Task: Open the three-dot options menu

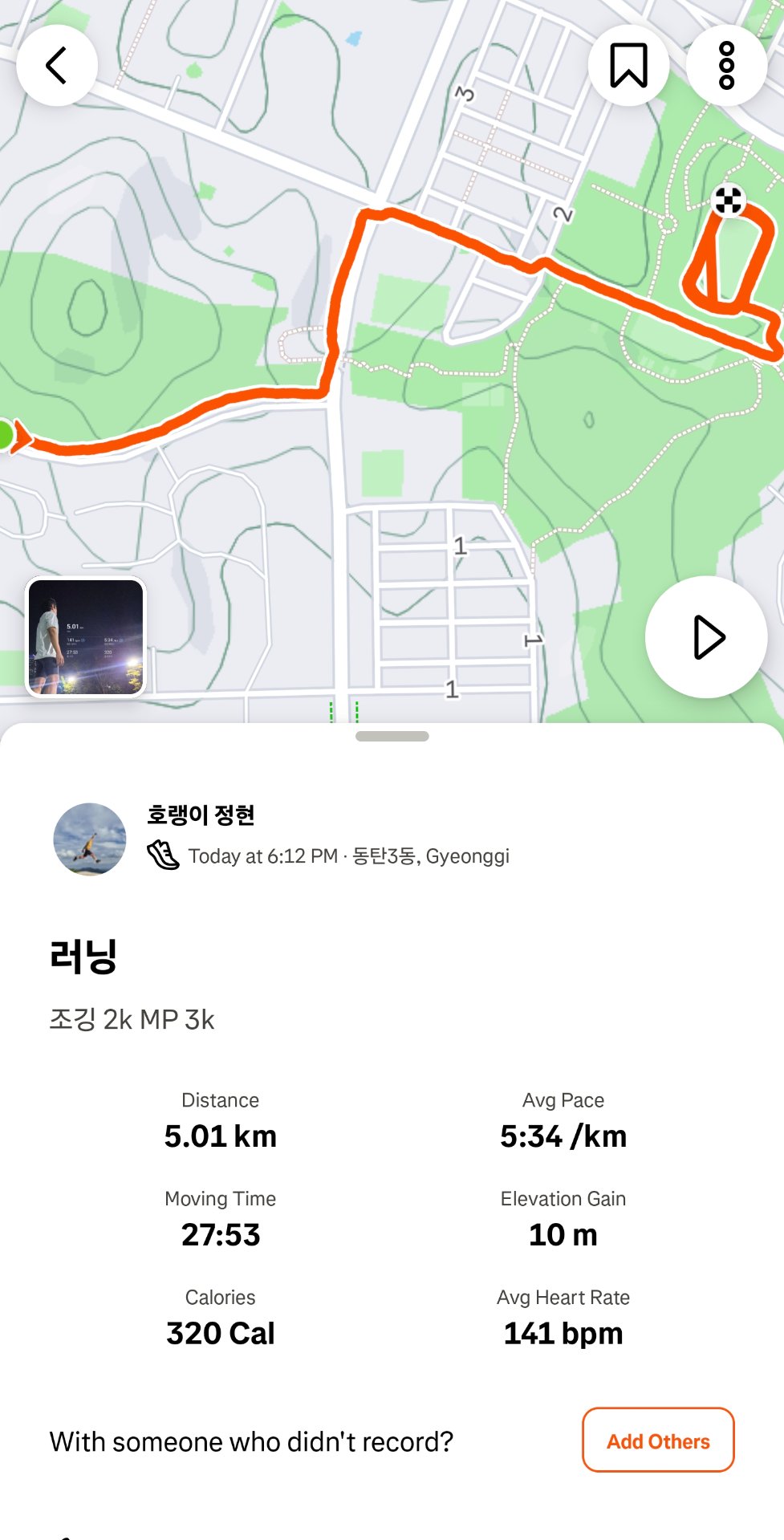Action: tap(725, 64)
